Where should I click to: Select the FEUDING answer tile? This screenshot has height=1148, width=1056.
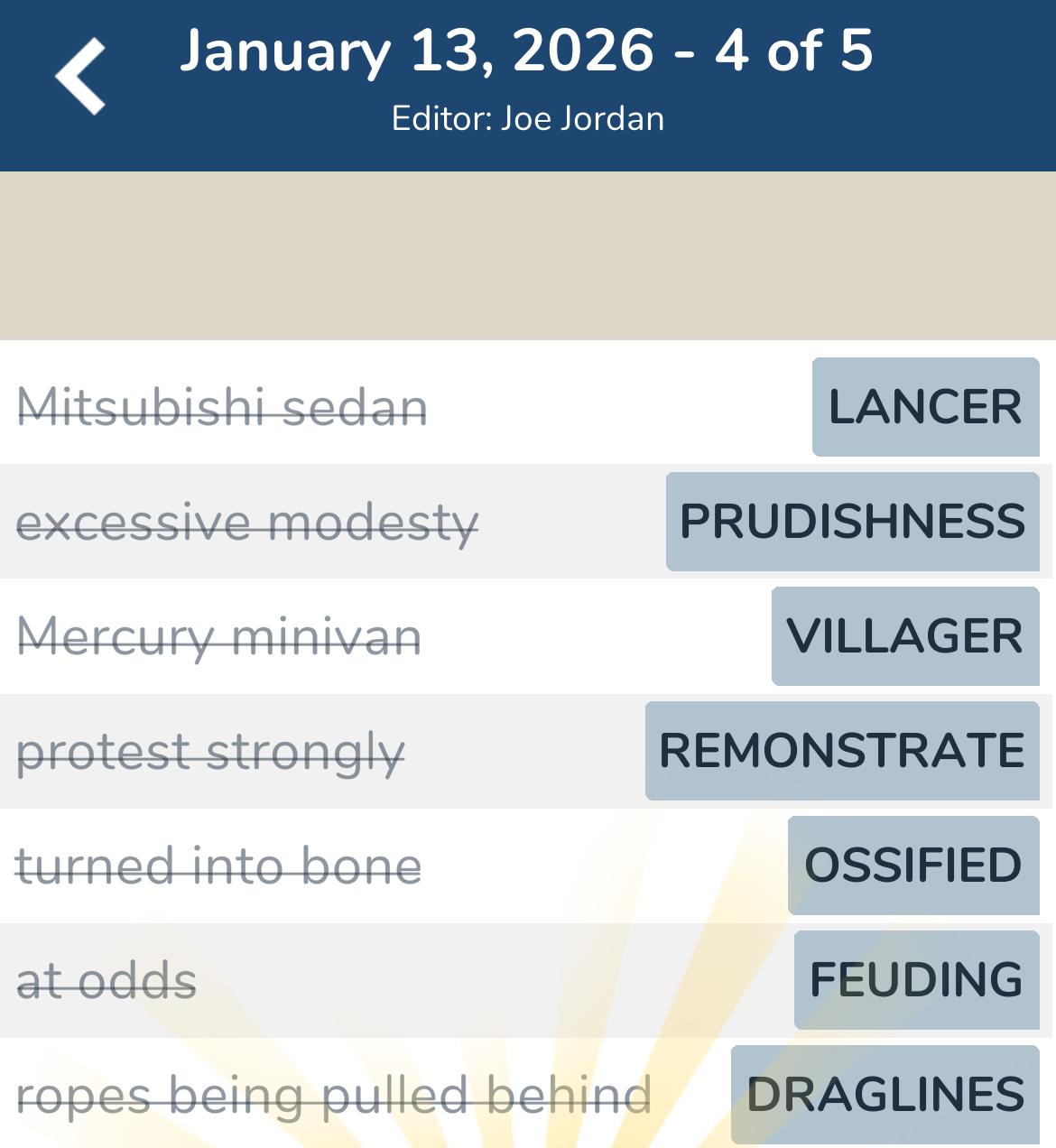914,979
